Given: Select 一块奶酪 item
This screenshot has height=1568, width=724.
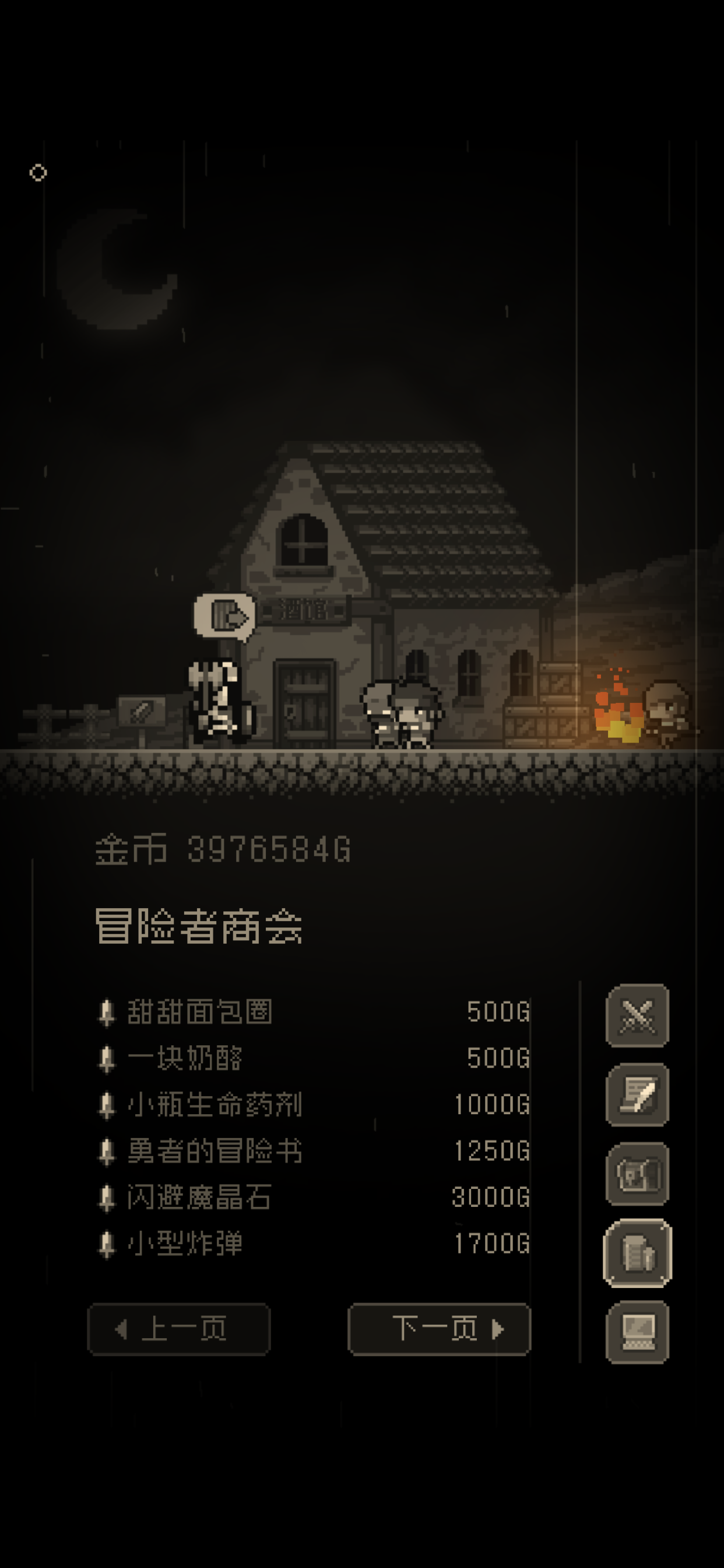Looking at the screenshot, I should tap(314, 1058).
